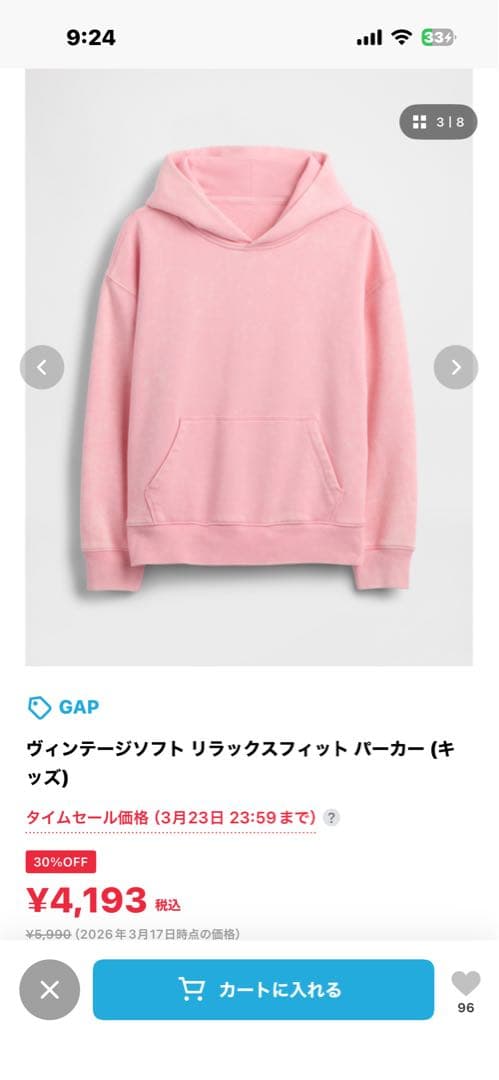Show the previous product image
Screen dimensions: 499x1080
(x=42, y=367)
